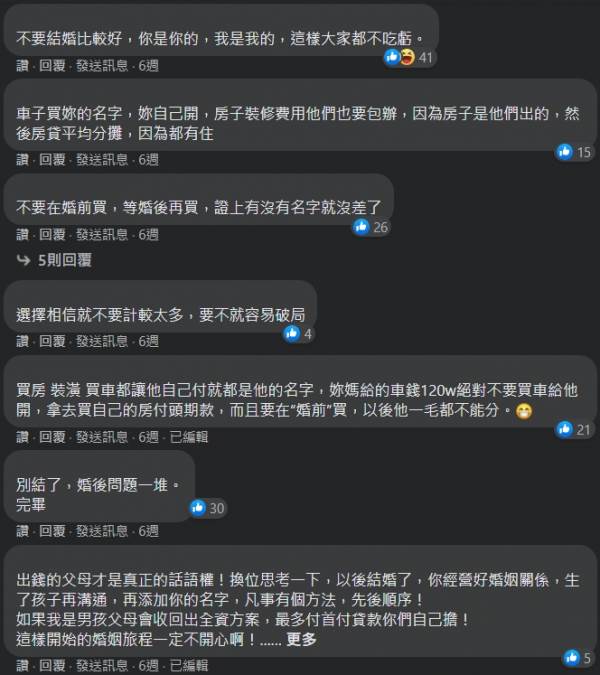Send message to the 車子買妳的名字 commenter
600x675 pixels.
(x=102, y=159)
